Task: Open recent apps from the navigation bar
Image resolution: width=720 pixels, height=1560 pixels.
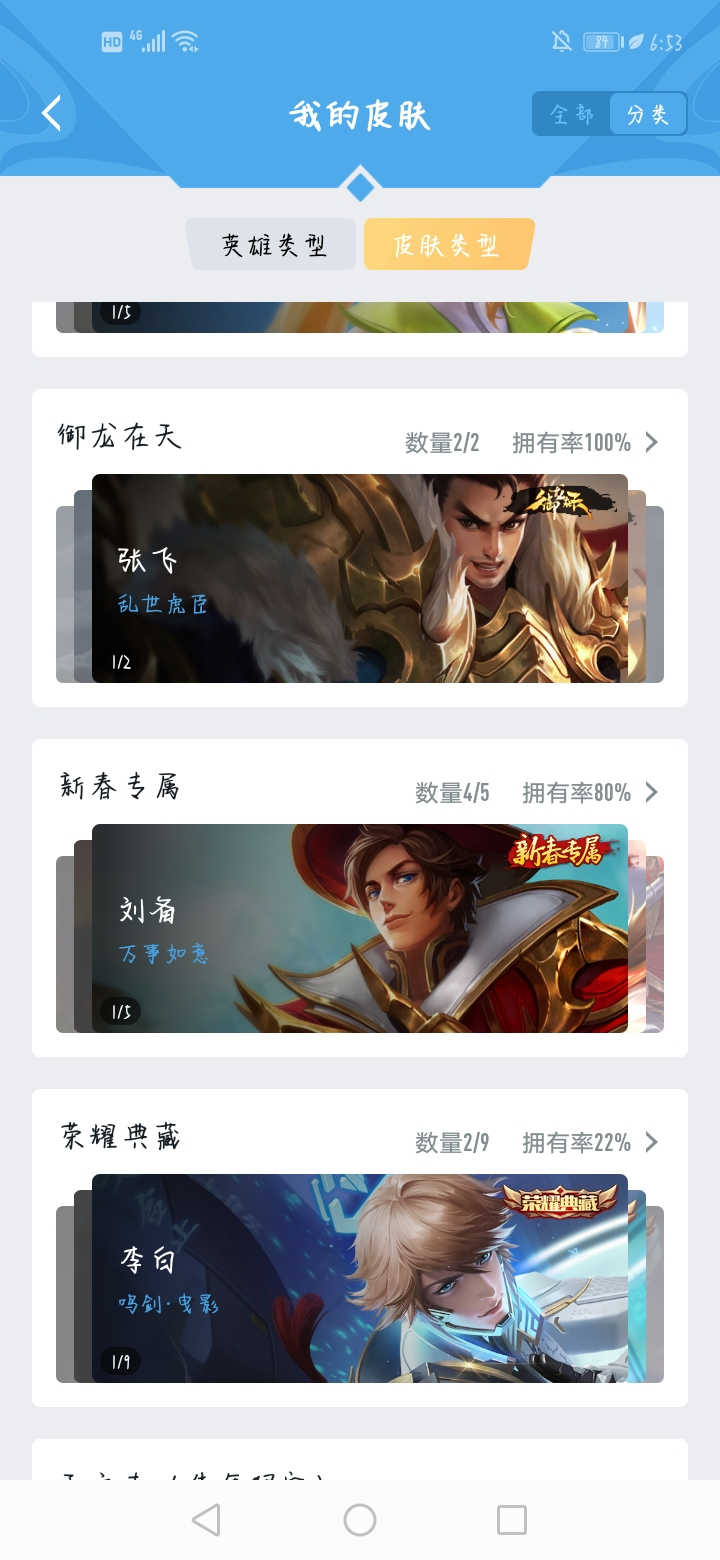Action: 512,1520
